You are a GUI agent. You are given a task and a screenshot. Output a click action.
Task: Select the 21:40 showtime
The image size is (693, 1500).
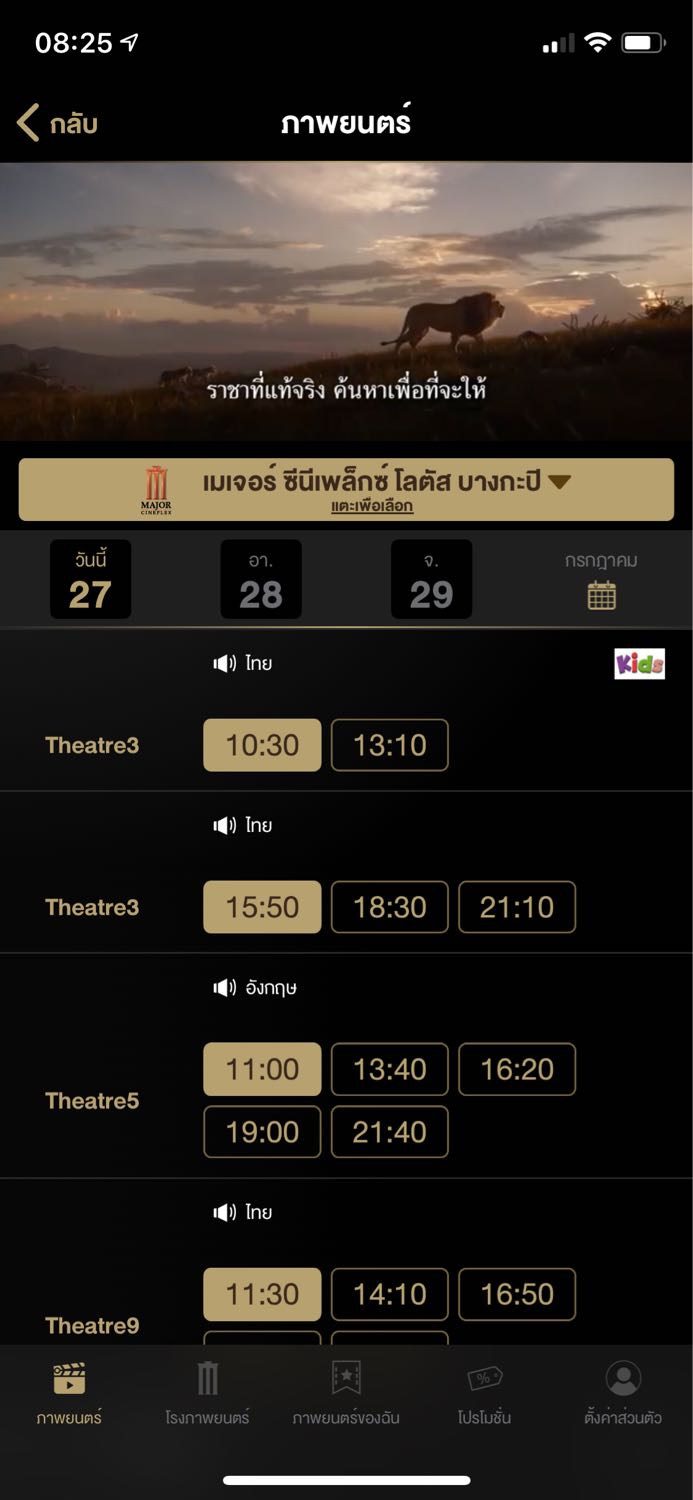pyautogui.click(x=389, y=1132)
